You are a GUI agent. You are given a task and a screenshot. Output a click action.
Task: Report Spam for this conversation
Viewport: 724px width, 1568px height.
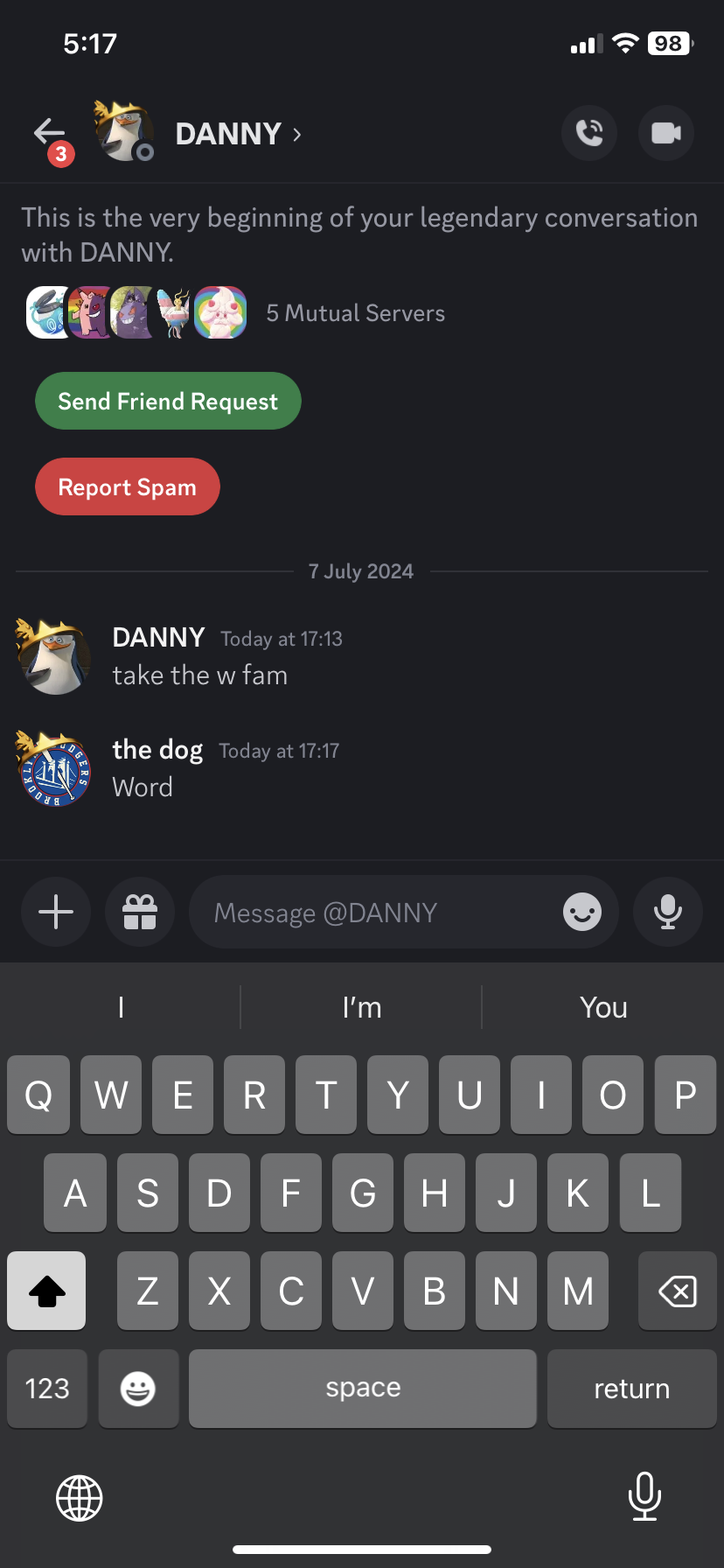(128, 487)
